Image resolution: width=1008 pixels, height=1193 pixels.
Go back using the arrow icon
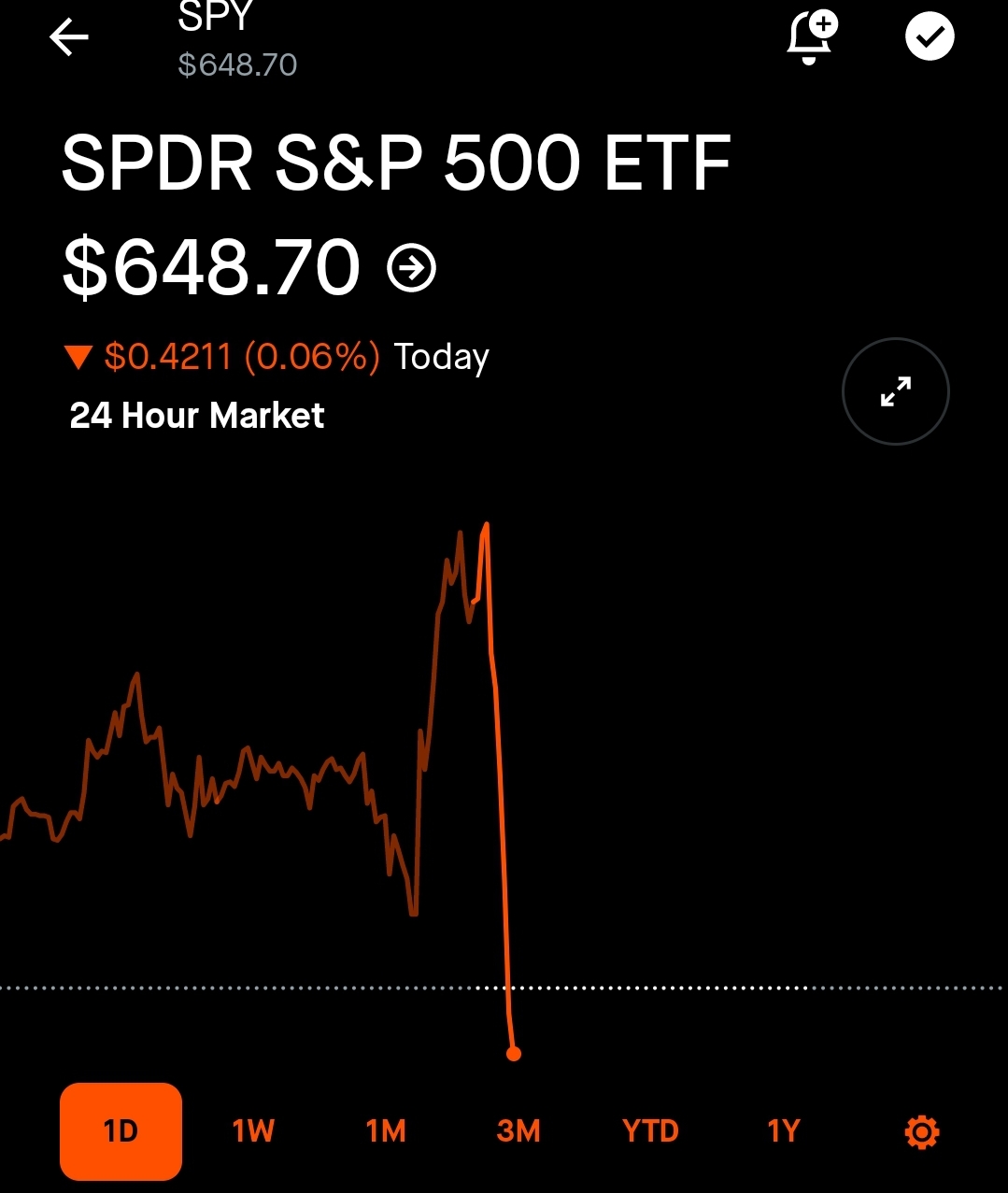(x=69, y=38)
